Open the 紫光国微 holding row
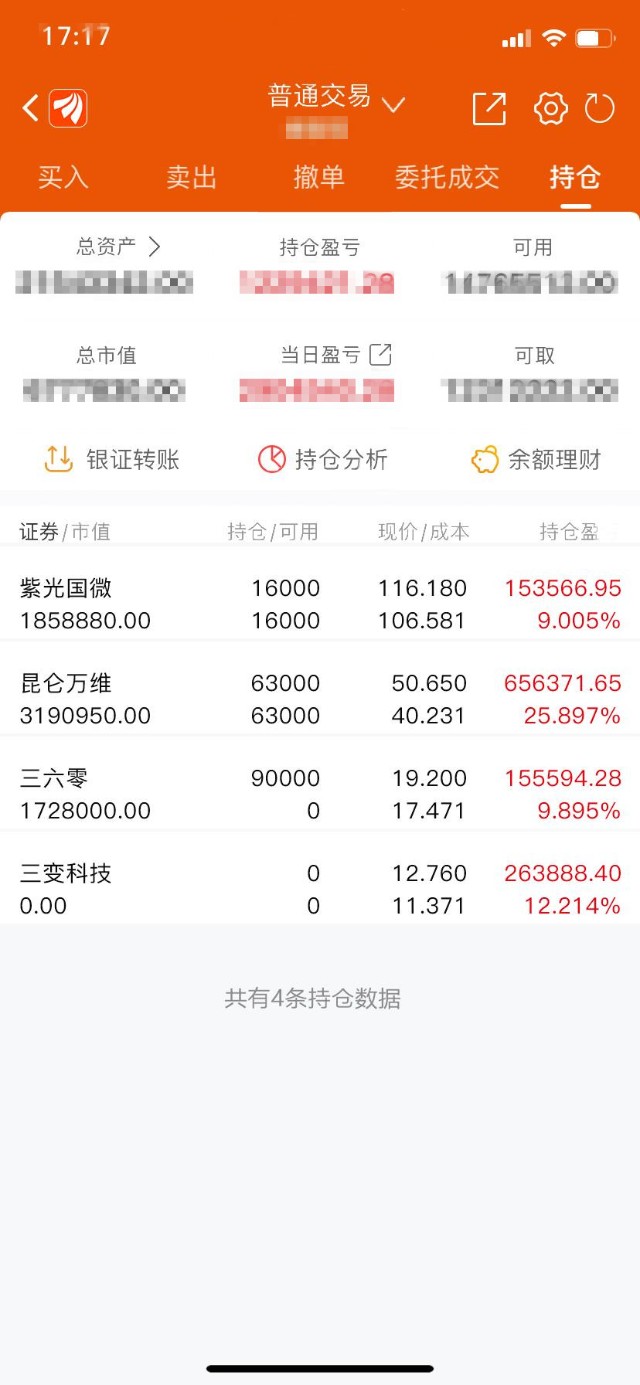The image size is (640, 1385). 320,604
